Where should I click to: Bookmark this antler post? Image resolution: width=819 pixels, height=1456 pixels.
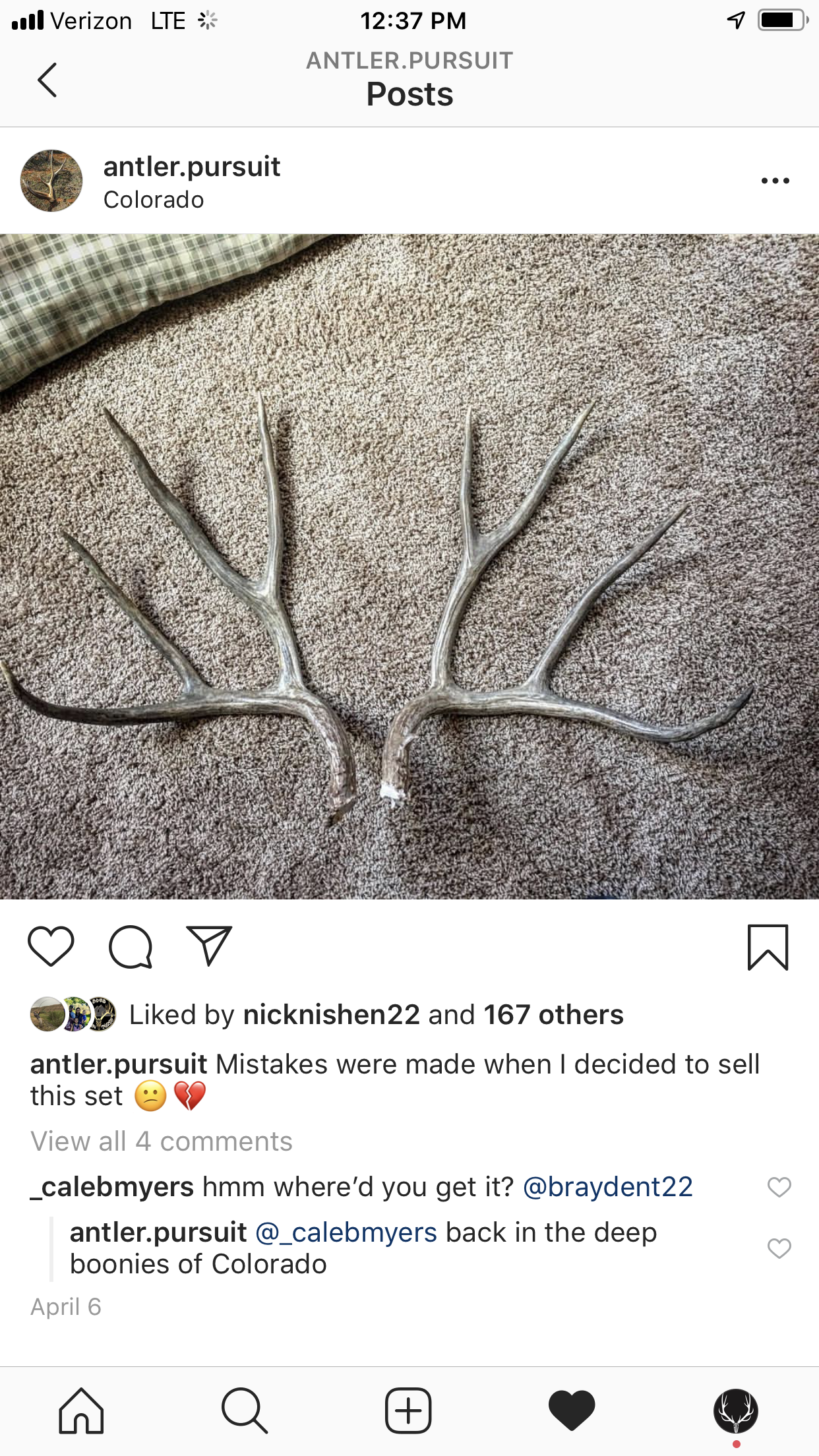(768, 948)
